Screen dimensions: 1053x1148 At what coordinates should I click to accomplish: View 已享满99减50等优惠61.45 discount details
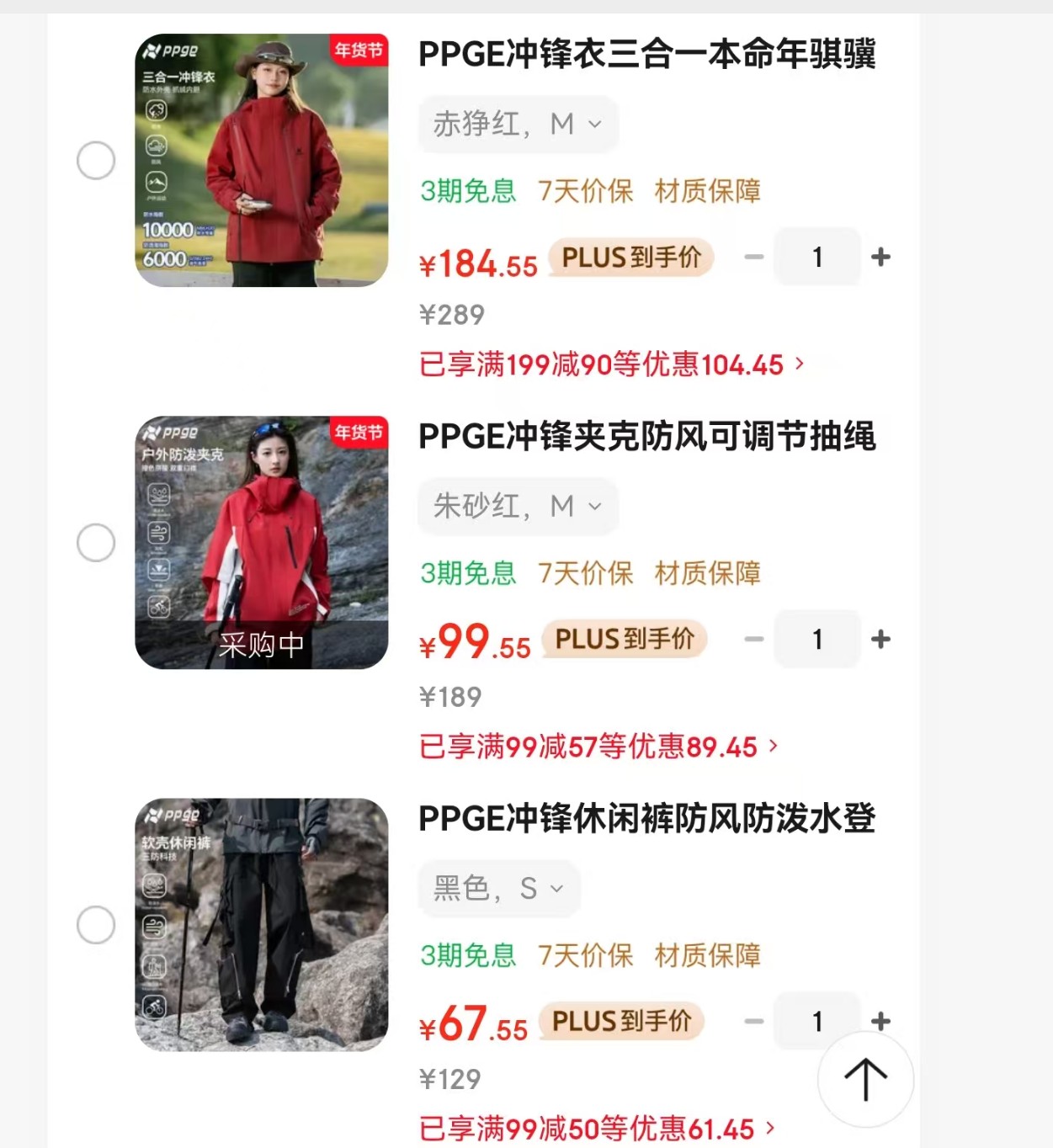(x=596, y=1129)
